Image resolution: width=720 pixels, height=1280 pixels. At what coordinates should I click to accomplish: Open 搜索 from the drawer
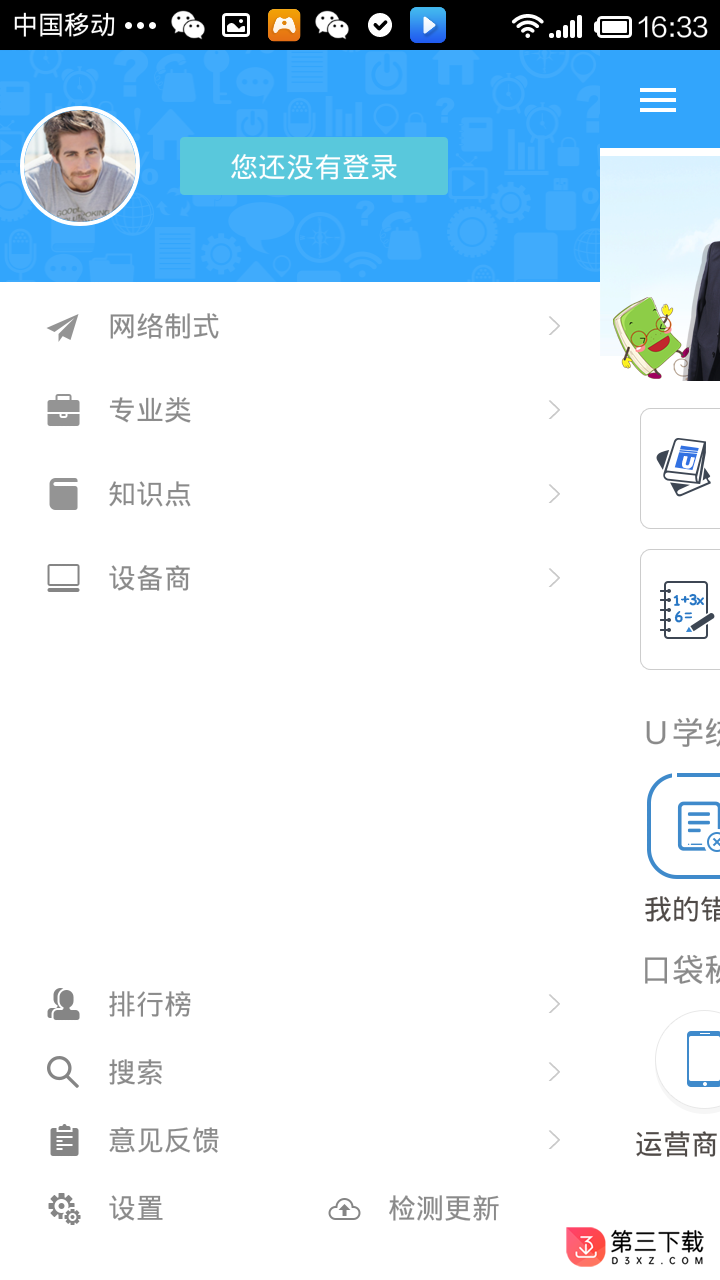tap(300, 1072)
